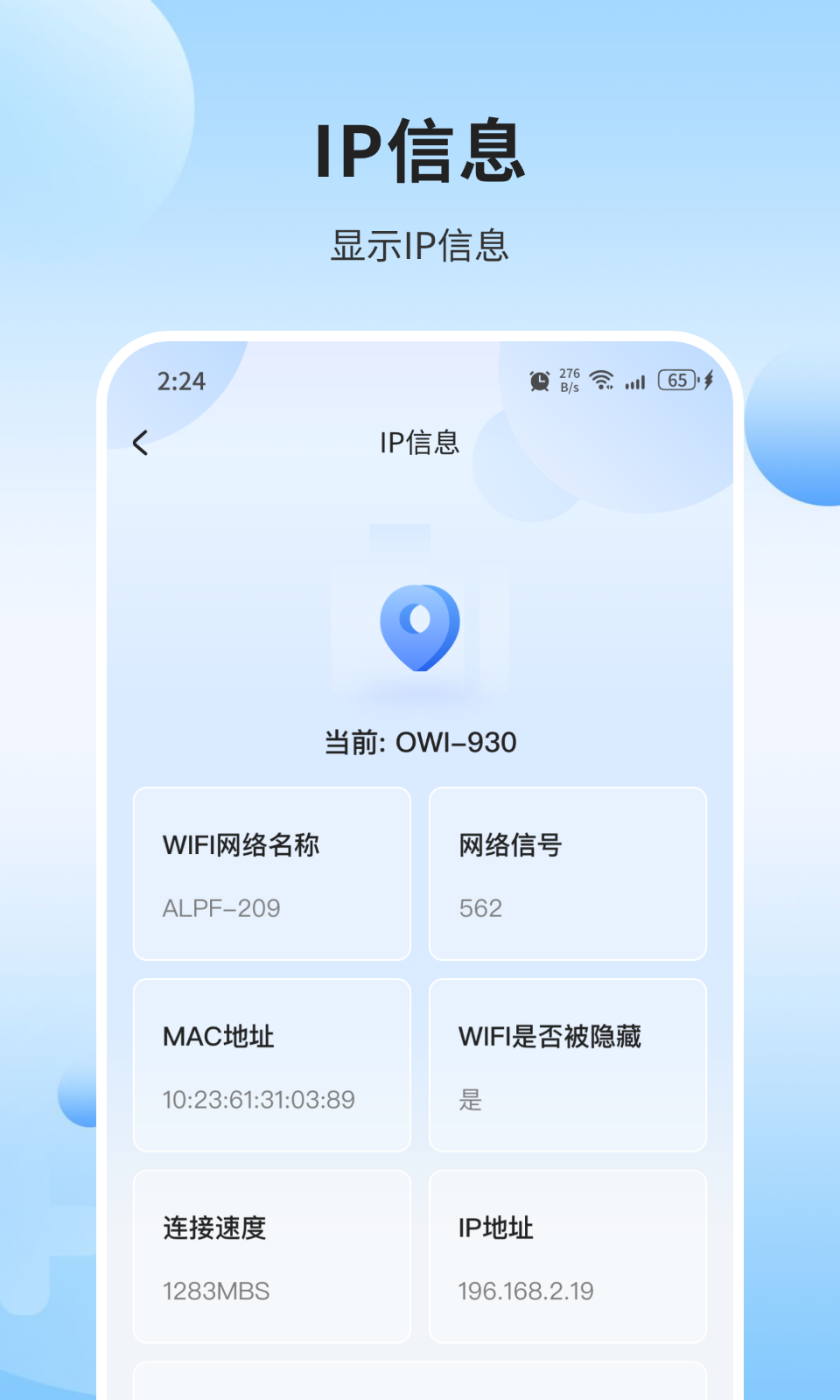Click the charging lightning bolt icon
Image resolution: width=840 pixels, height=1400 pixels.
pyautogui.click(x=707, y=381)
